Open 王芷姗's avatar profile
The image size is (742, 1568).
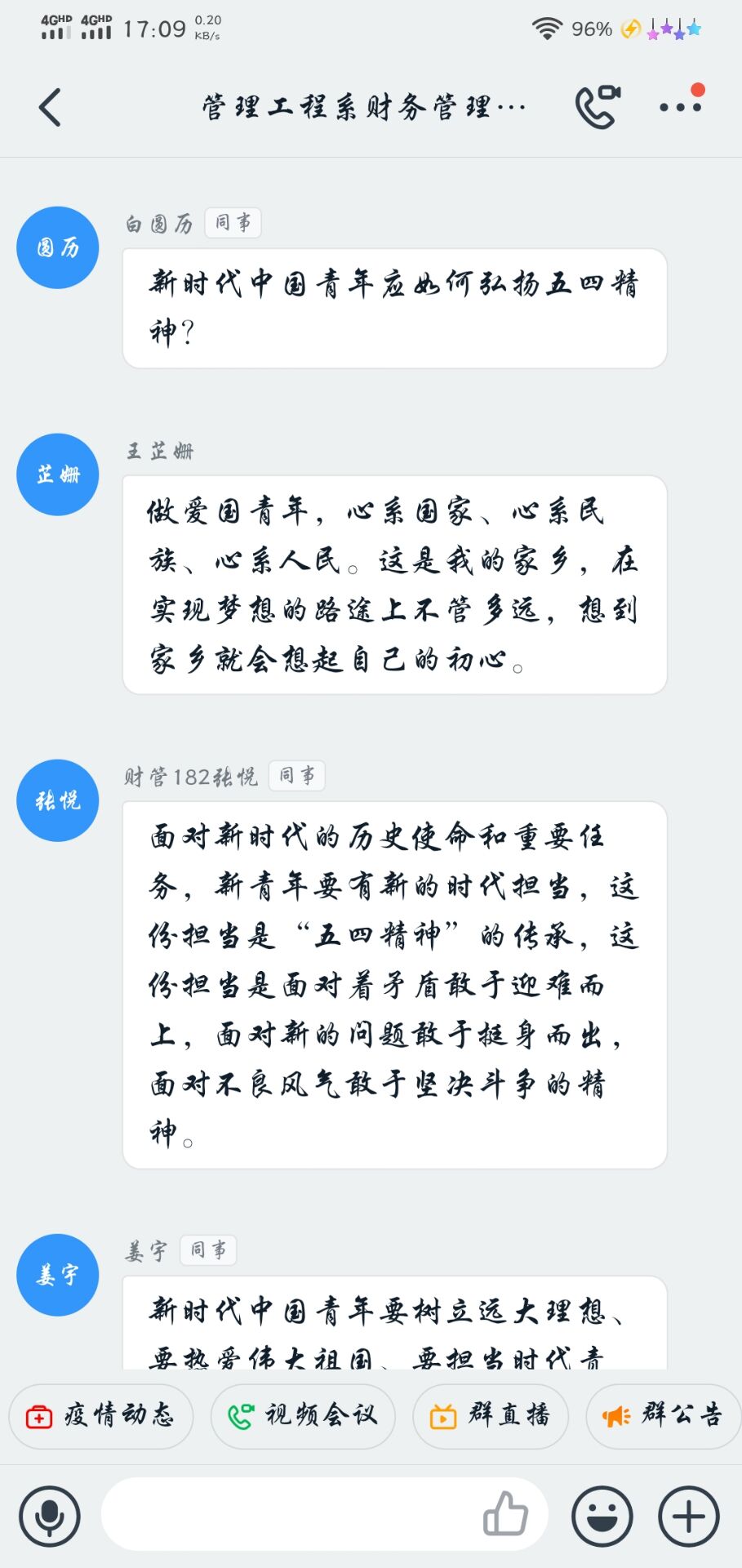pyautogui.click(x=58, y=474)
